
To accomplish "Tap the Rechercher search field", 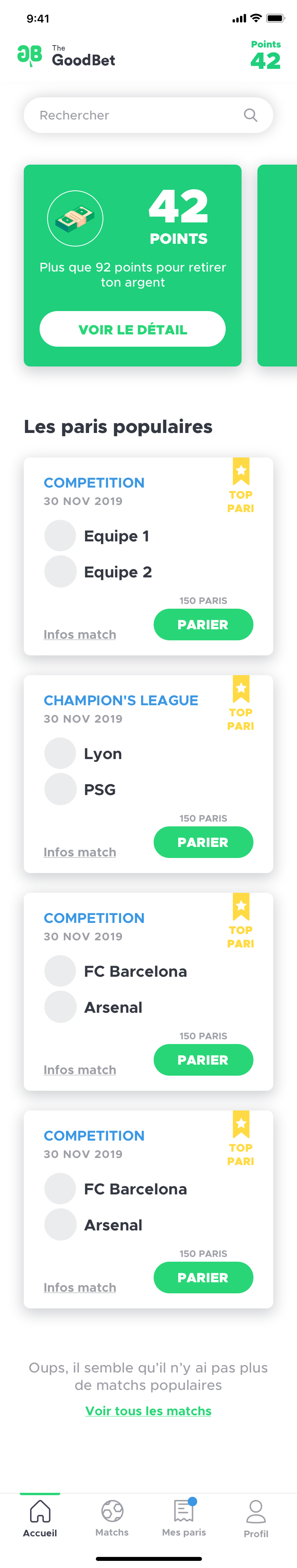I will pos(140,115).
